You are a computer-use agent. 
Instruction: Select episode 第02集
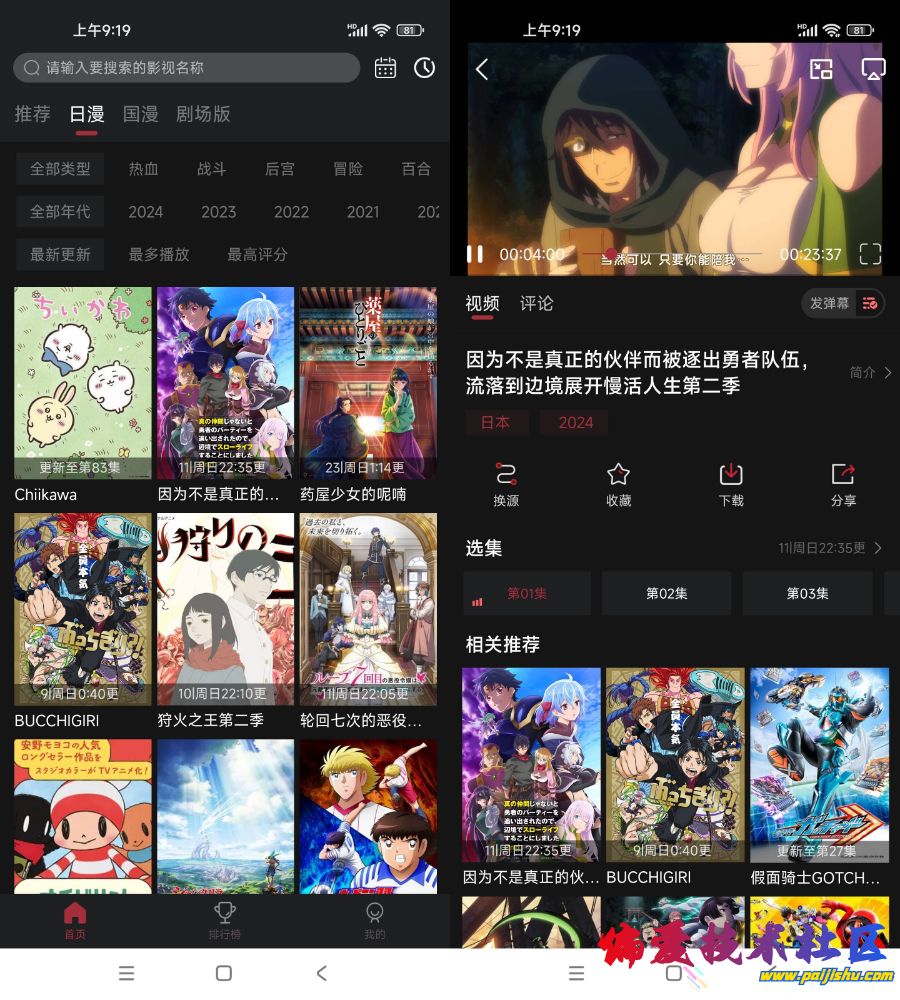666,593
